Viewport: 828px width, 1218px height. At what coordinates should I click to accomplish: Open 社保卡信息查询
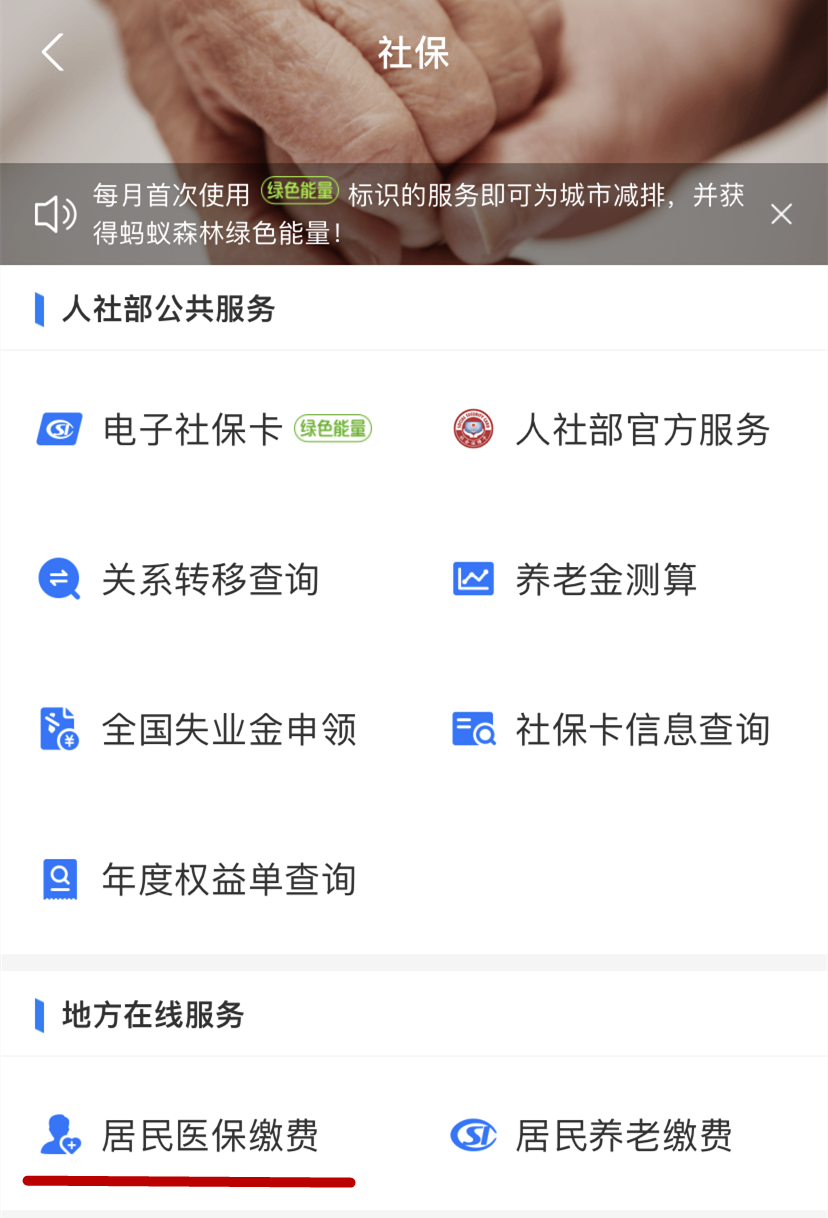[612, 730]
